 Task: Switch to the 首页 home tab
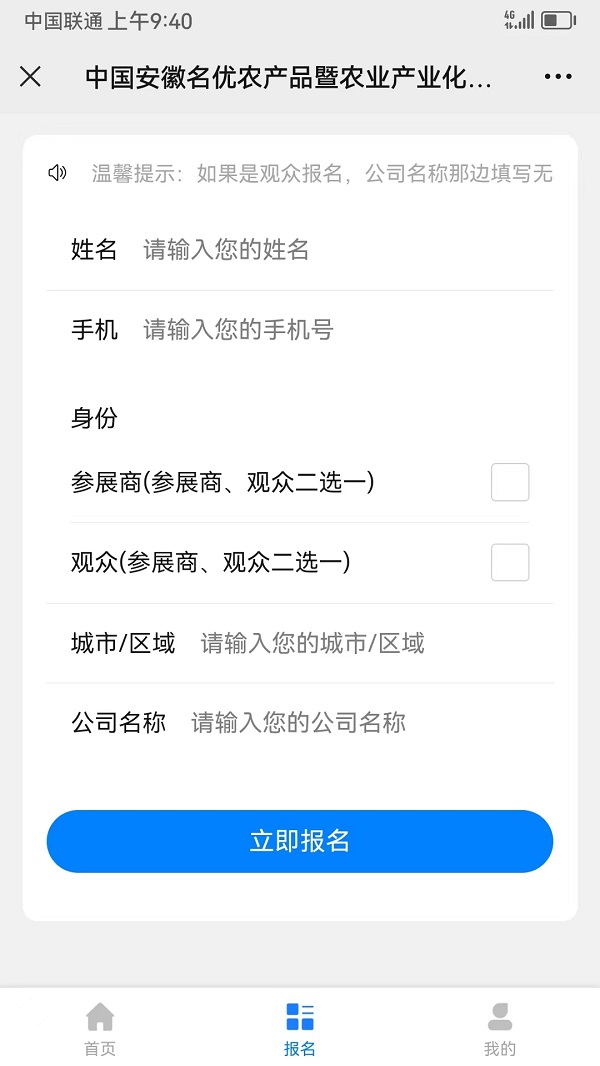click(x=100, y=1028)
